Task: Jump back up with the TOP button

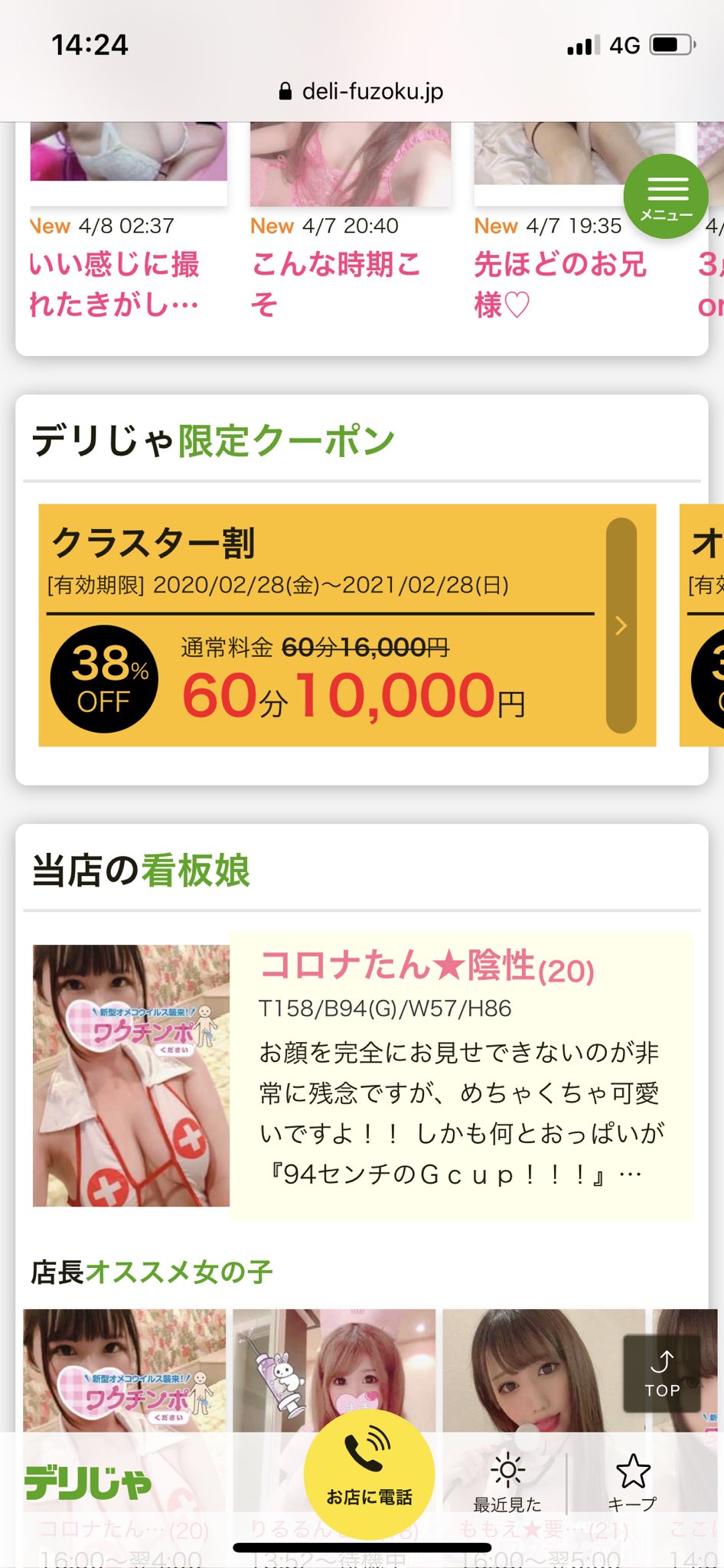Action: pos(662,1374)
